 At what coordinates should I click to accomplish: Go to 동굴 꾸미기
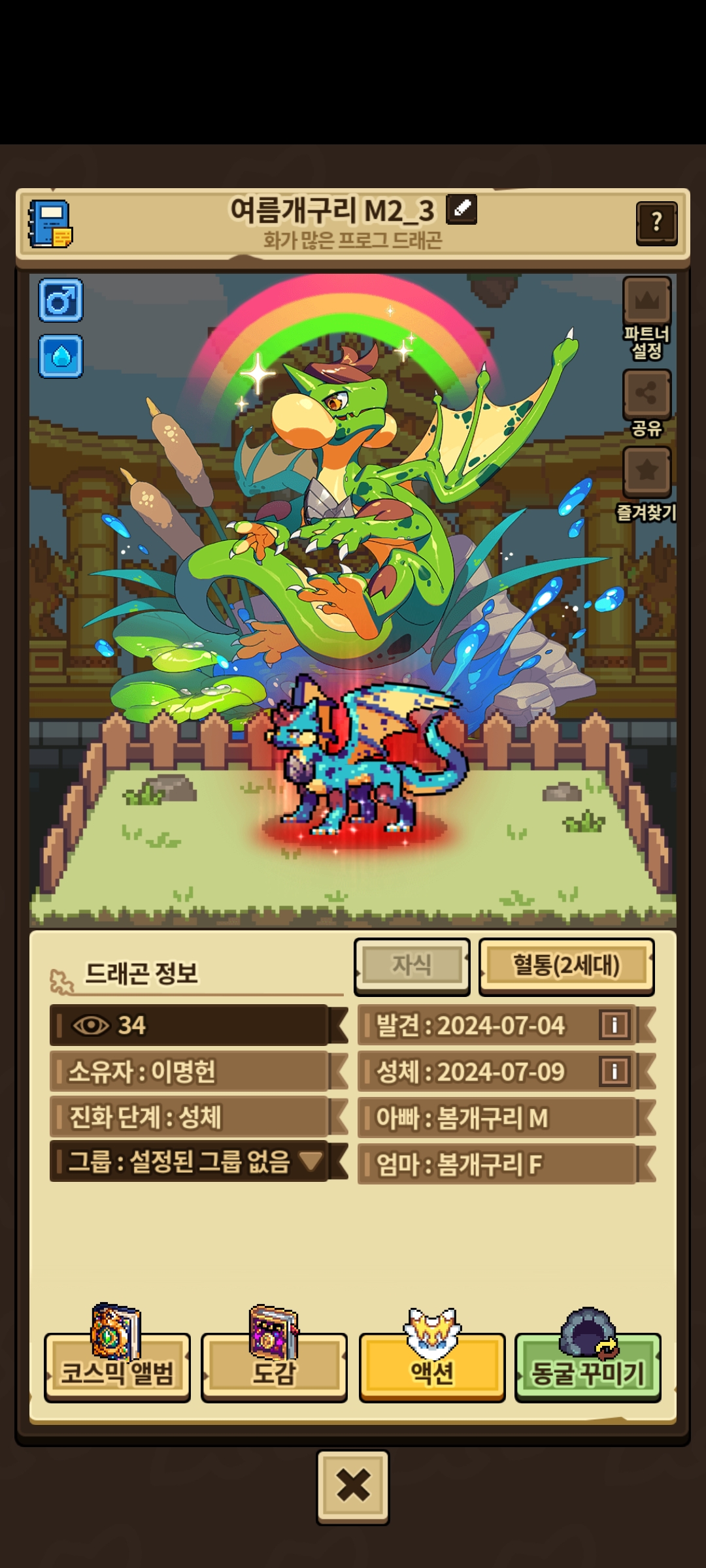coord(588,1372)
